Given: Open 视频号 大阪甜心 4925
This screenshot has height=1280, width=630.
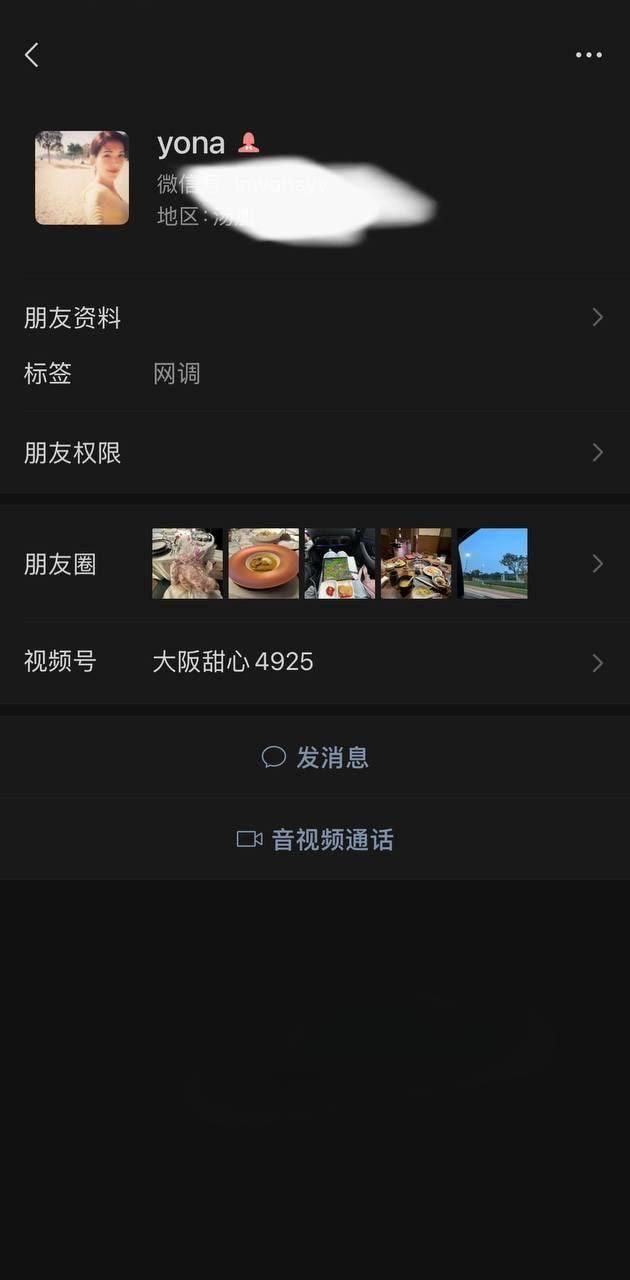Looking at the screenshot, I should (315, 662).
